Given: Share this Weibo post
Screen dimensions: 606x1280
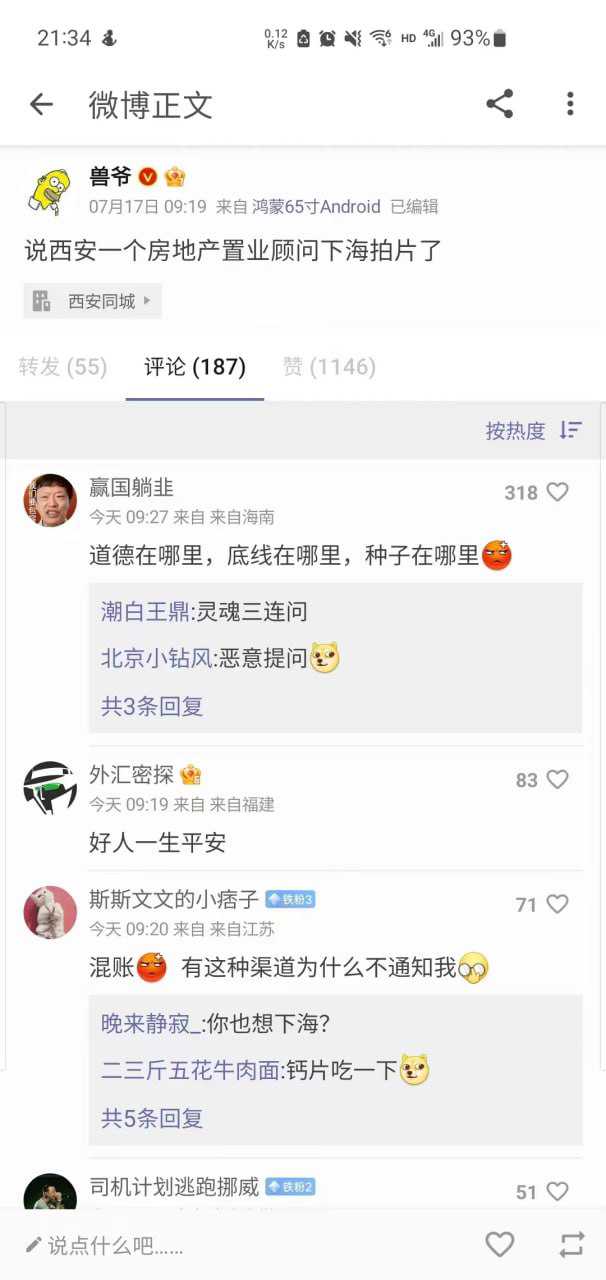Looking at the screenshot, I should [499, 104].
